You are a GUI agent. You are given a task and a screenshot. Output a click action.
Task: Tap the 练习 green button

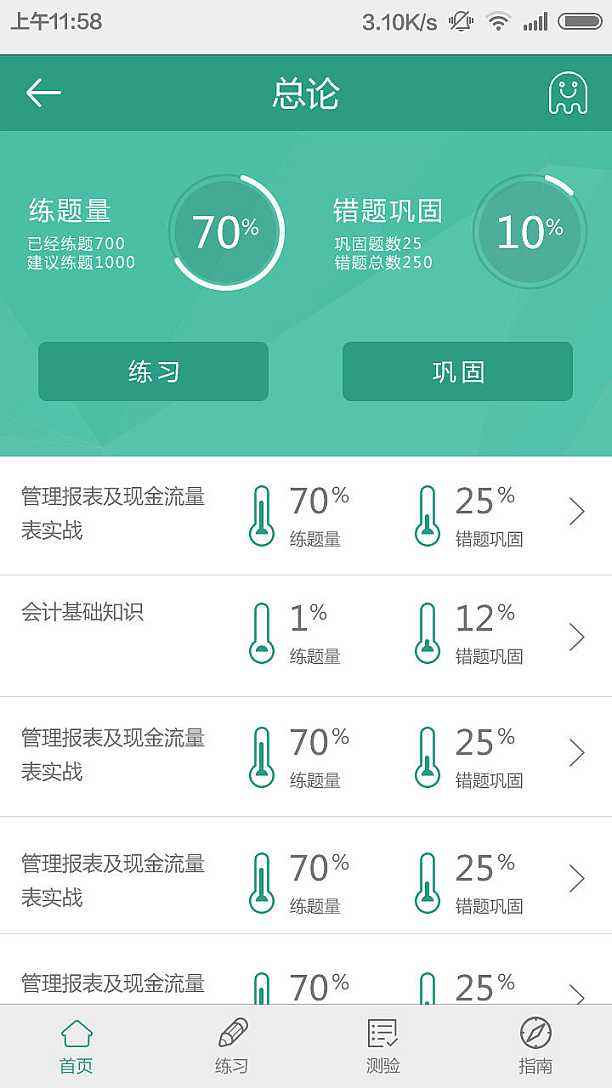153,372
